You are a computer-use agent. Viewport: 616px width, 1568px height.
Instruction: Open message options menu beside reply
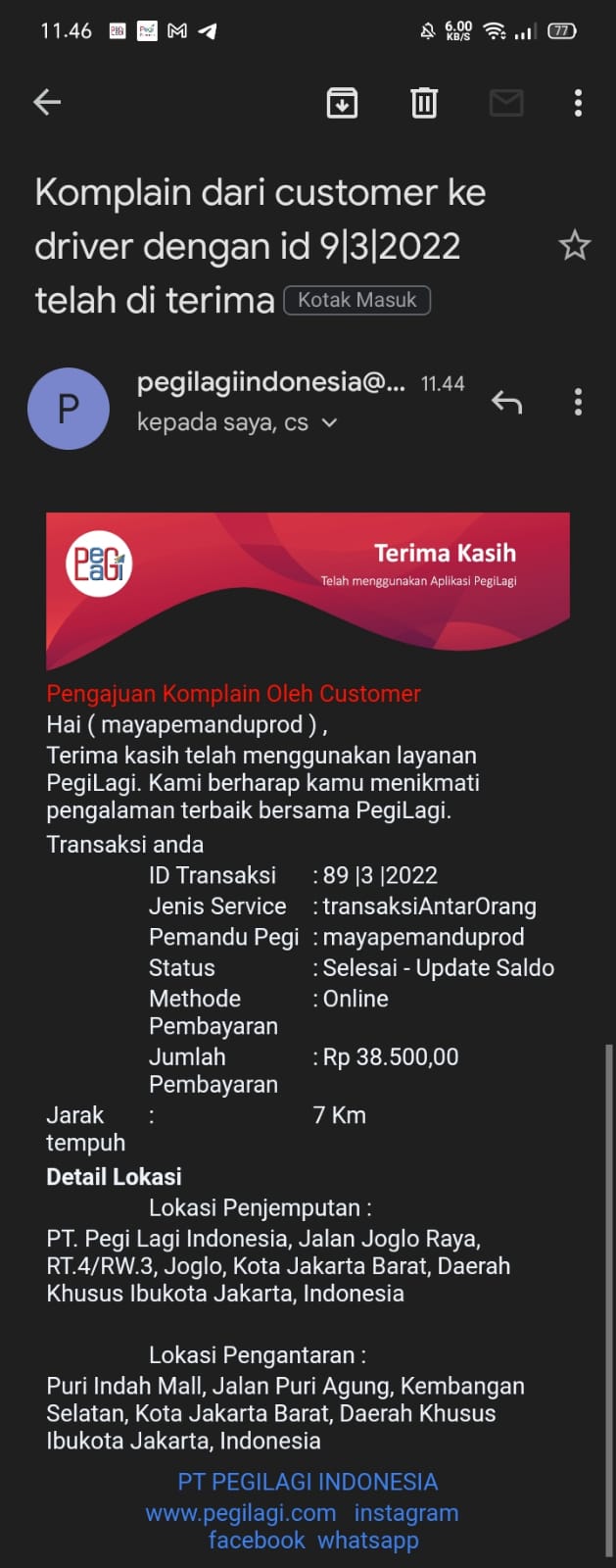point(578,402)
